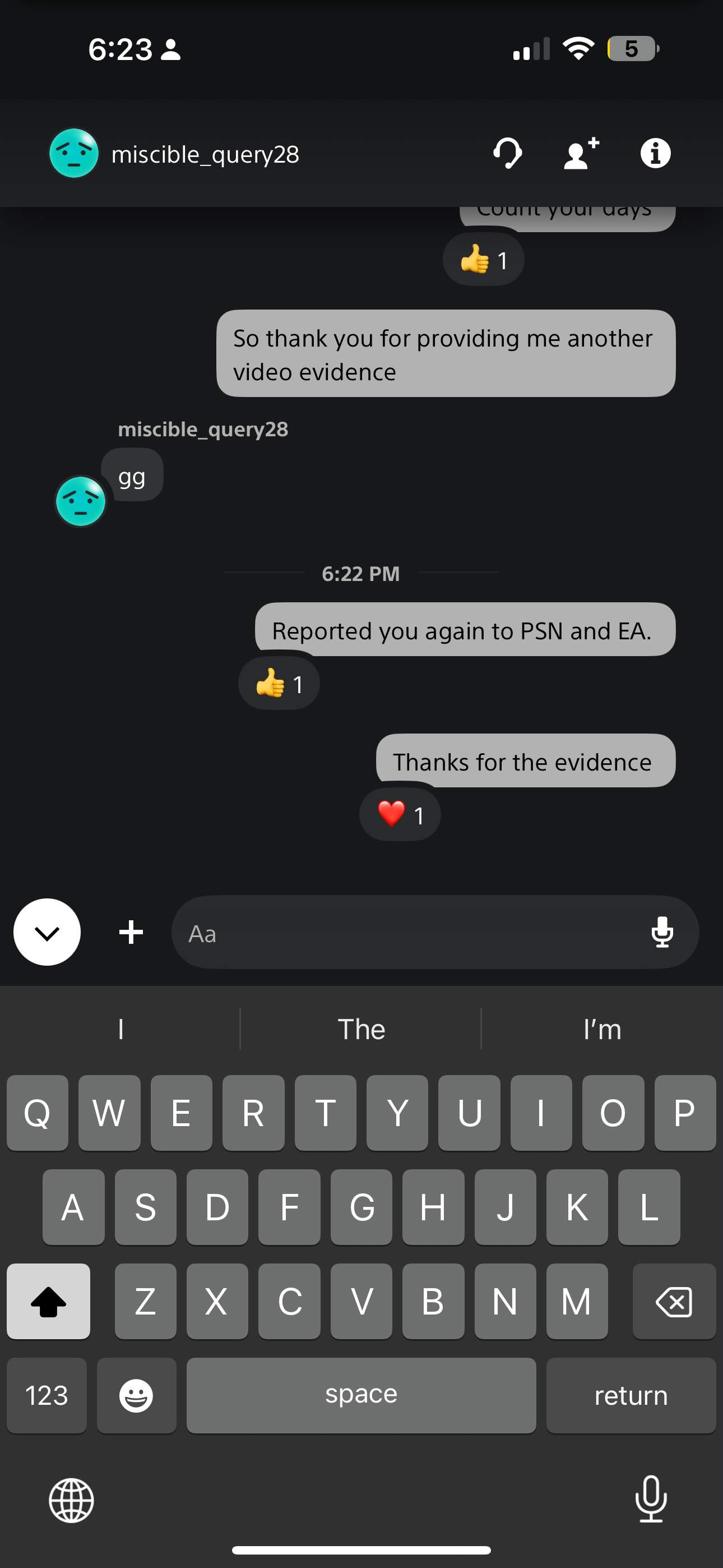Viewport: 723px width, 1568px height.
Task: Start keyboard dictation microphone
Action: coord(651,1498)
